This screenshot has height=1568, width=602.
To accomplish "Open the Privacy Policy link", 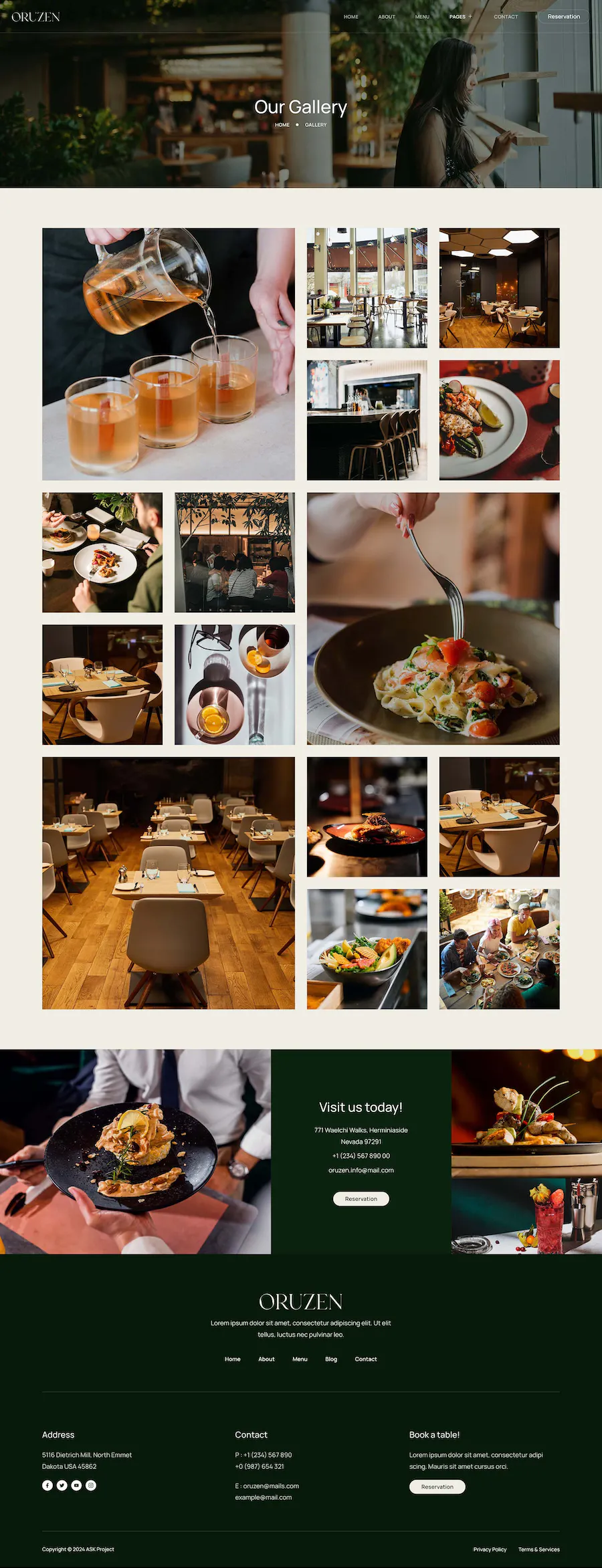I will click(490, 1549).
